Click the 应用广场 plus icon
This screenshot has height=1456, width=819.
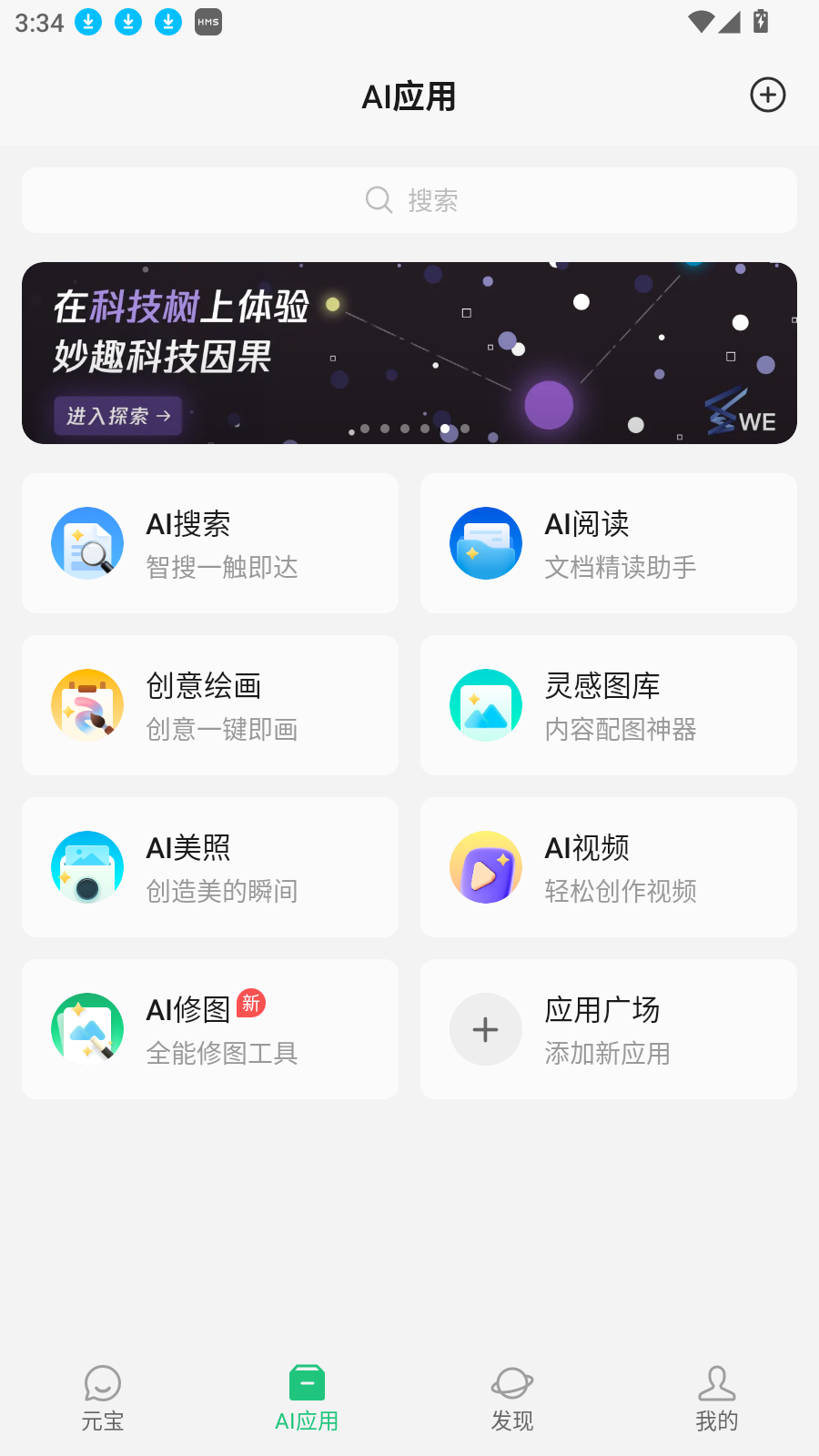(485, 1029)
